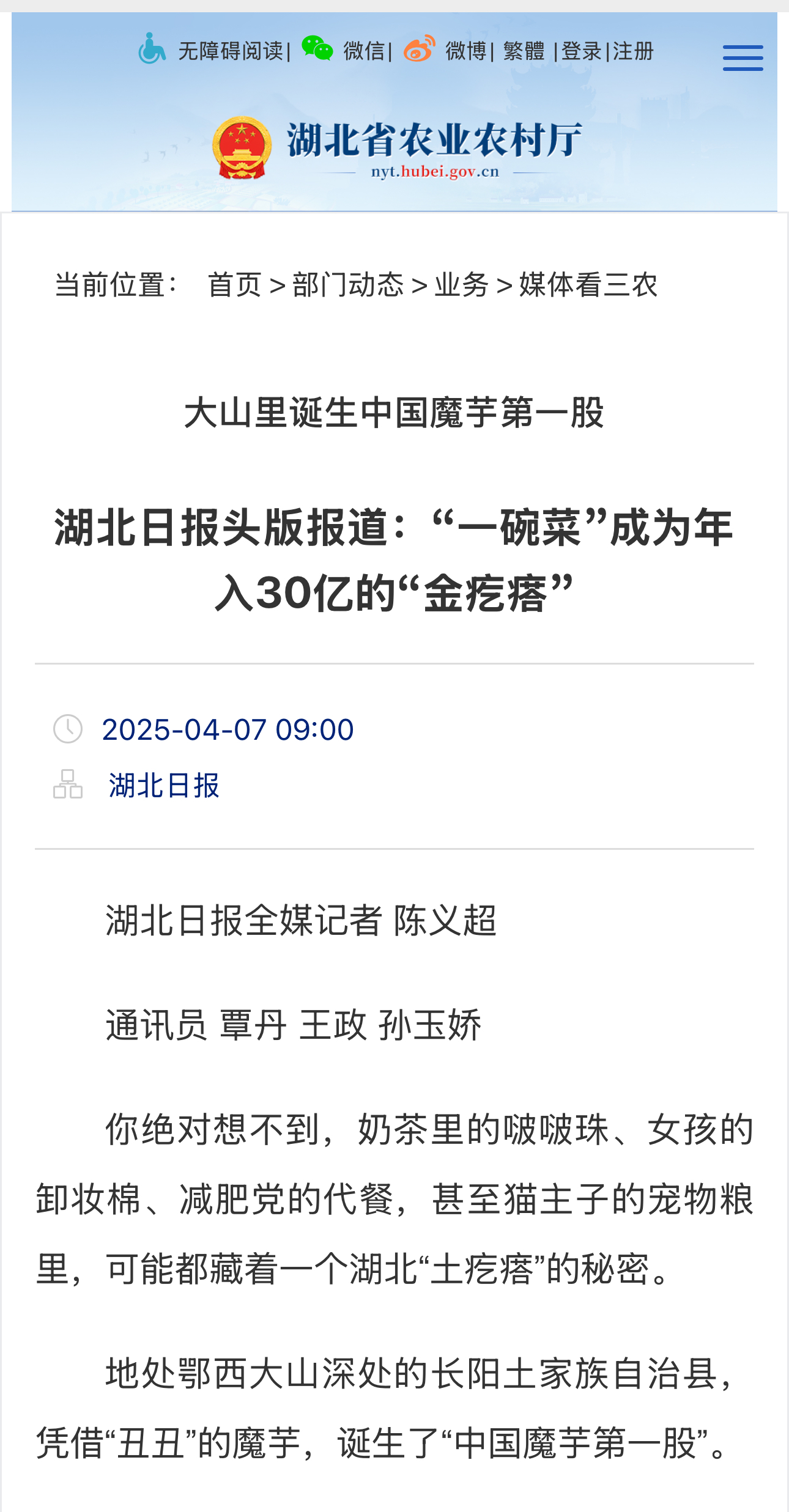Go to 首页 in breadcrumb
Viewport: 789px width, 1512px height.
click(234, 285)
